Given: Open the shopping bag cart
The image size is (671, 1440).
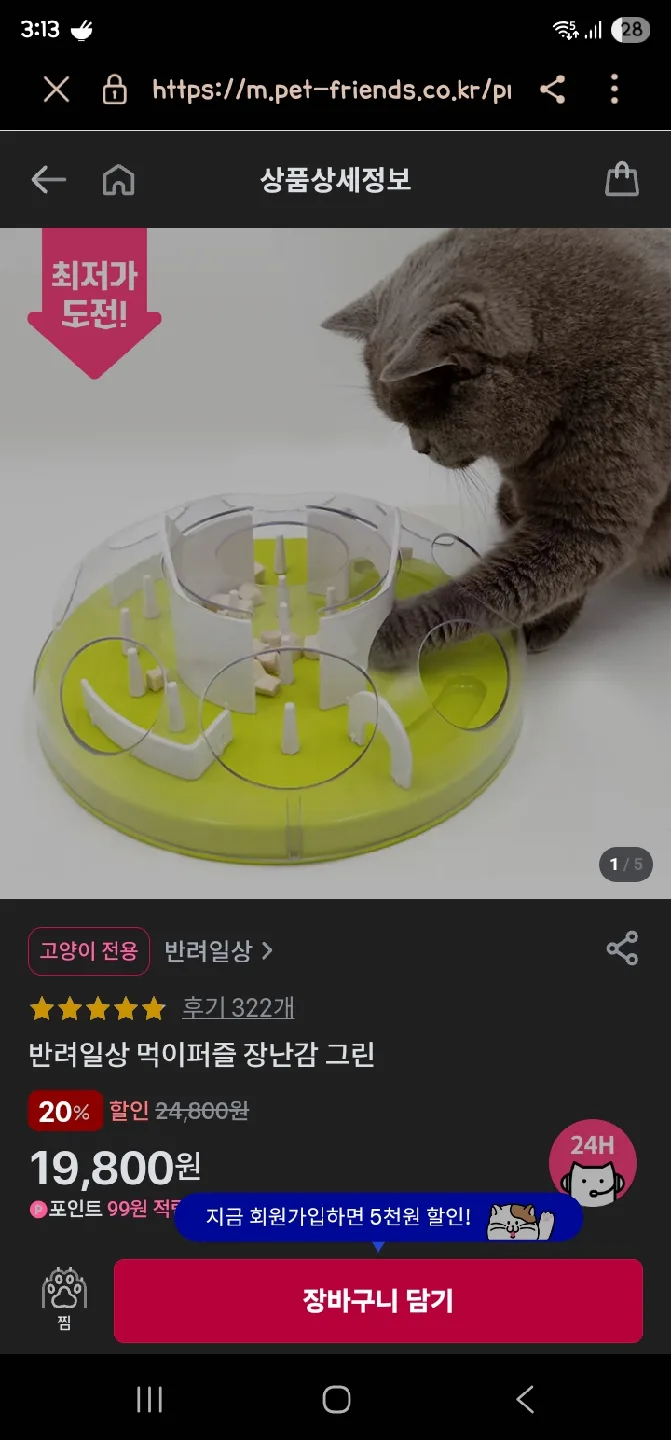Looking at the screenshot, I should 621,180.
